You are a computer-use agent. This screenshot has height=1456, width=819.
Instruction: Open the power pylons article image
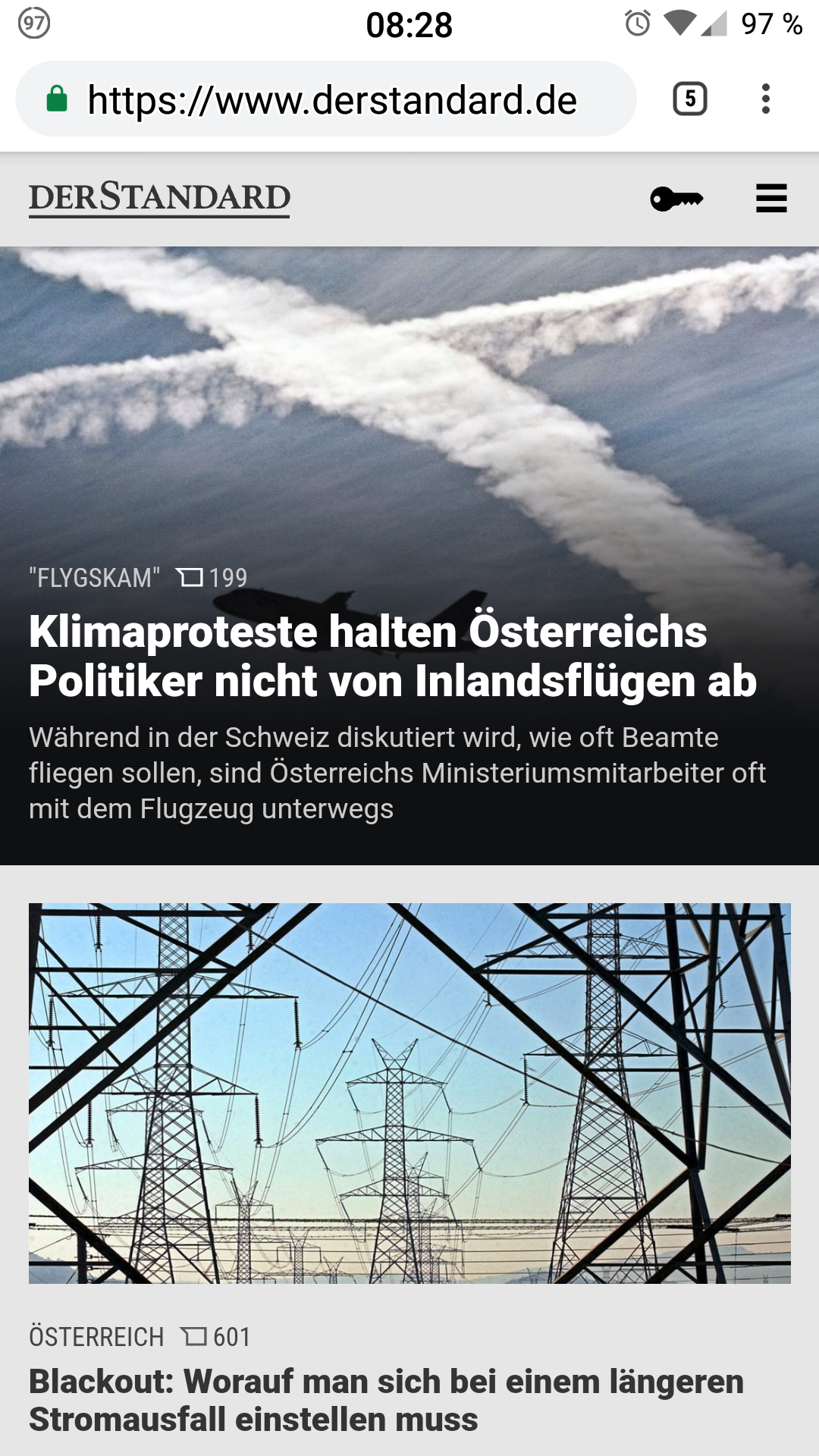click(x=409, y=1093)
